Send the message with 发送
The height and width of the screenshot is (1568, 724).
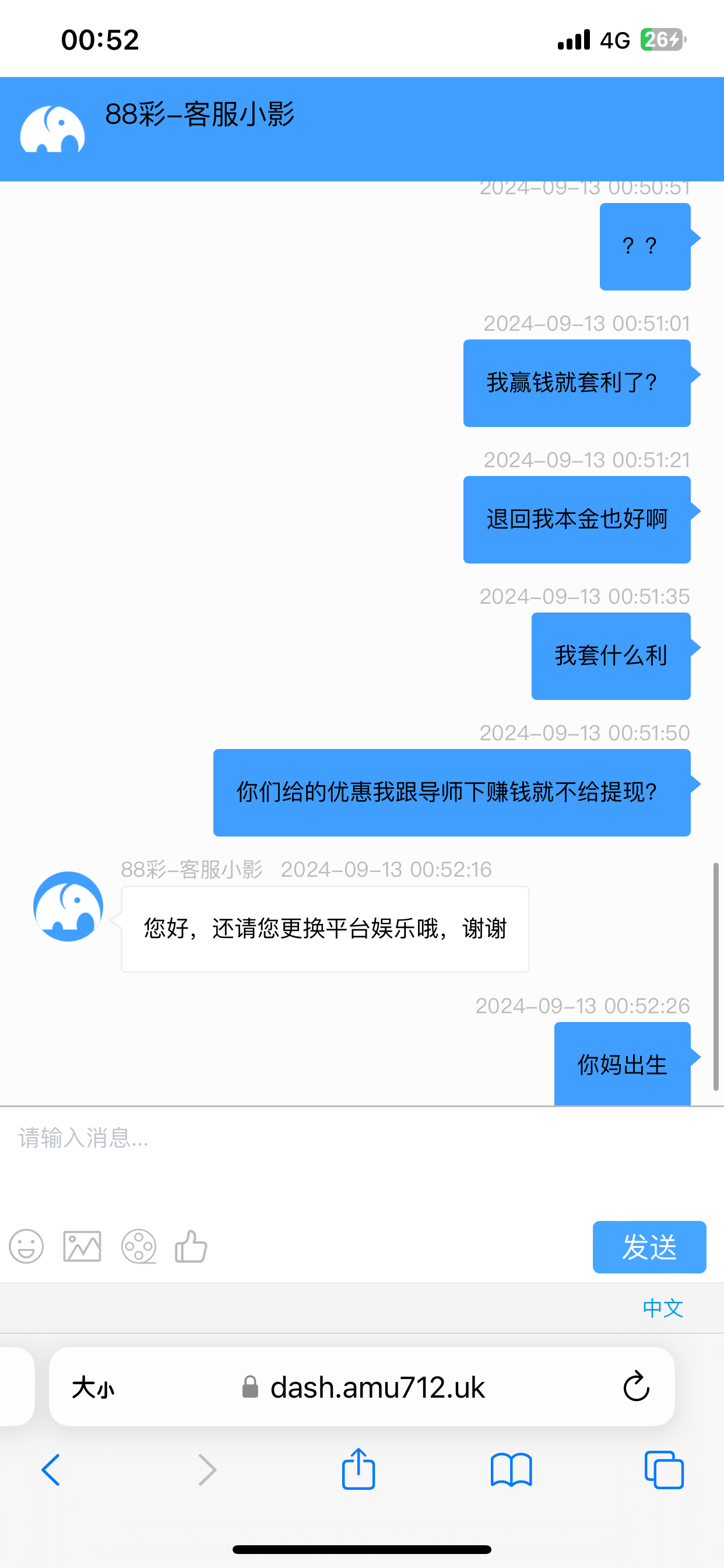coord(649,1247)
